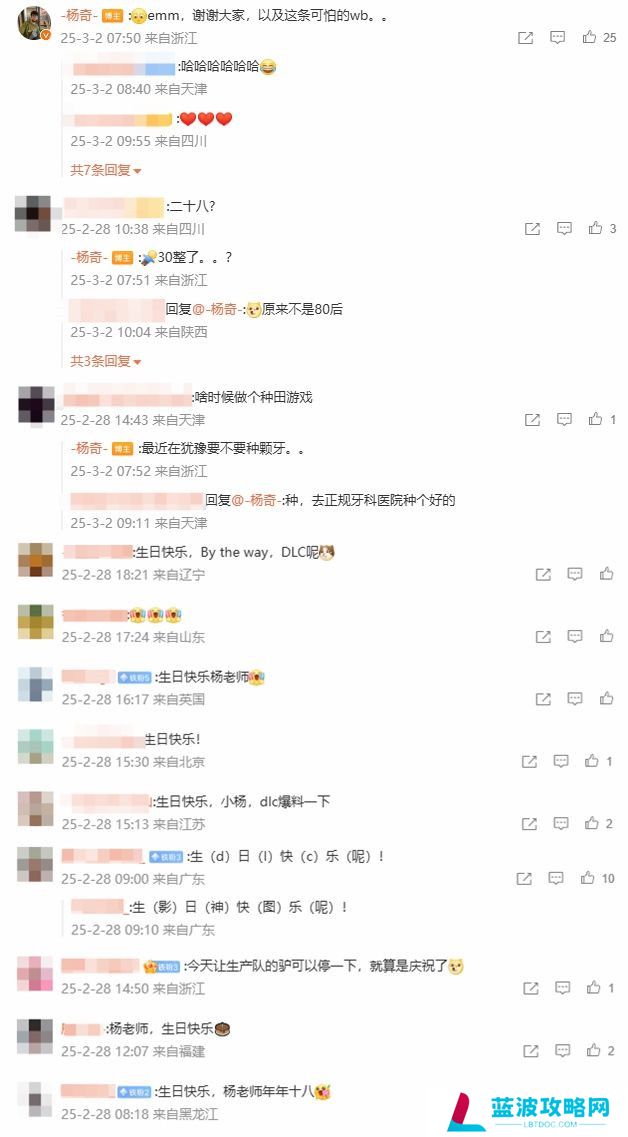
Task: Reply to the 生日快乐杨老师 comment from 英国
Action: pos(575,698)
